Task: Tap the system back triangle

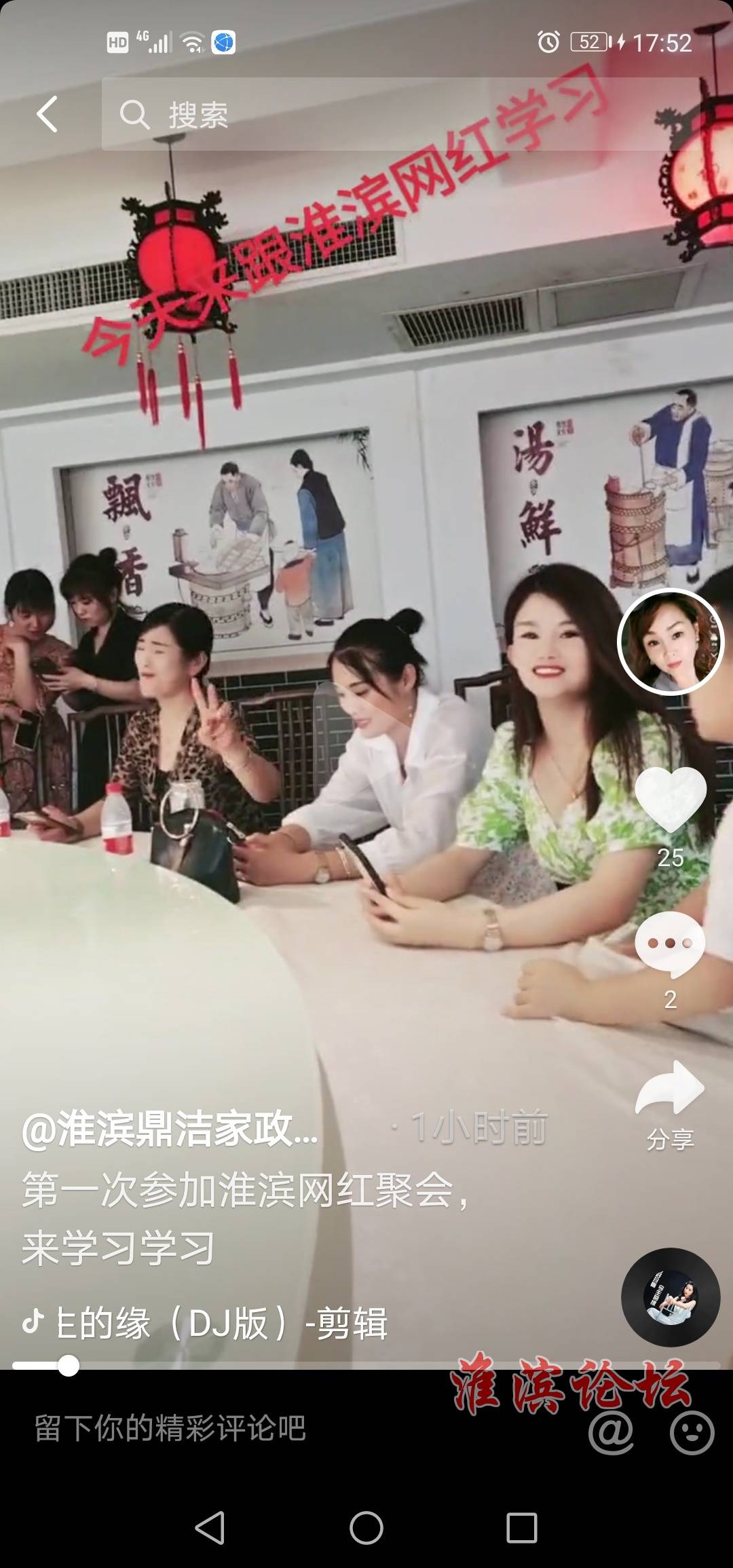Action: (210, 1528)
